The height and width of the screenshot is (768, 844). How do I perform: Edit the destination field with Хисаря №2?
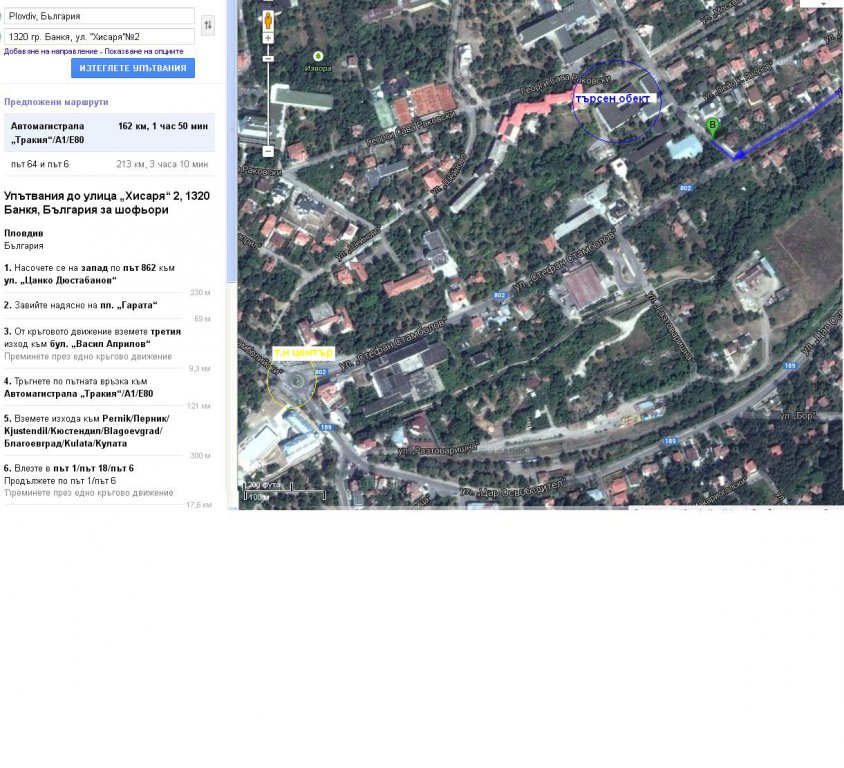(100, 37)
